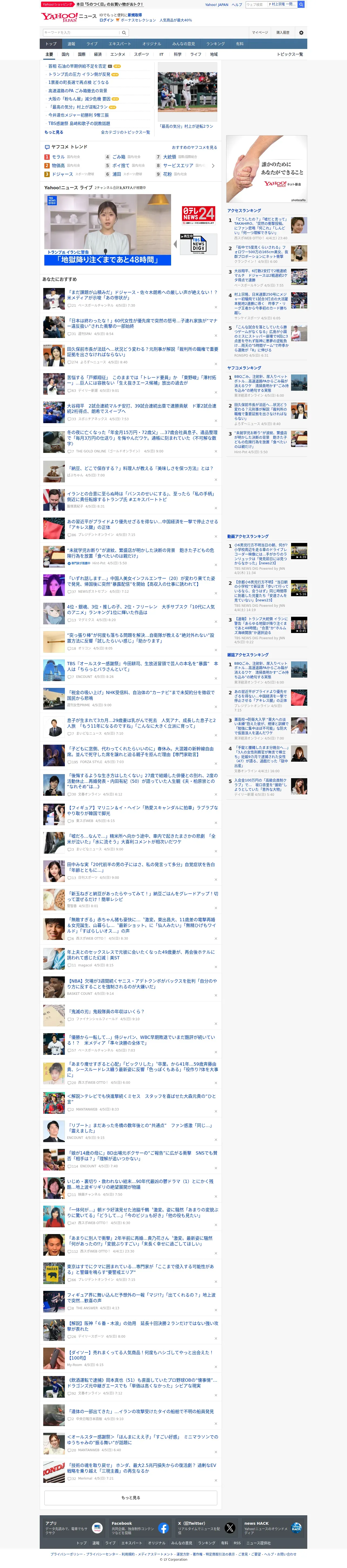Image resolution: width=347 pixels, height=1568 pixels.
Task: Show next trend keywords with the chevron
Action: [x=213, y=165]
